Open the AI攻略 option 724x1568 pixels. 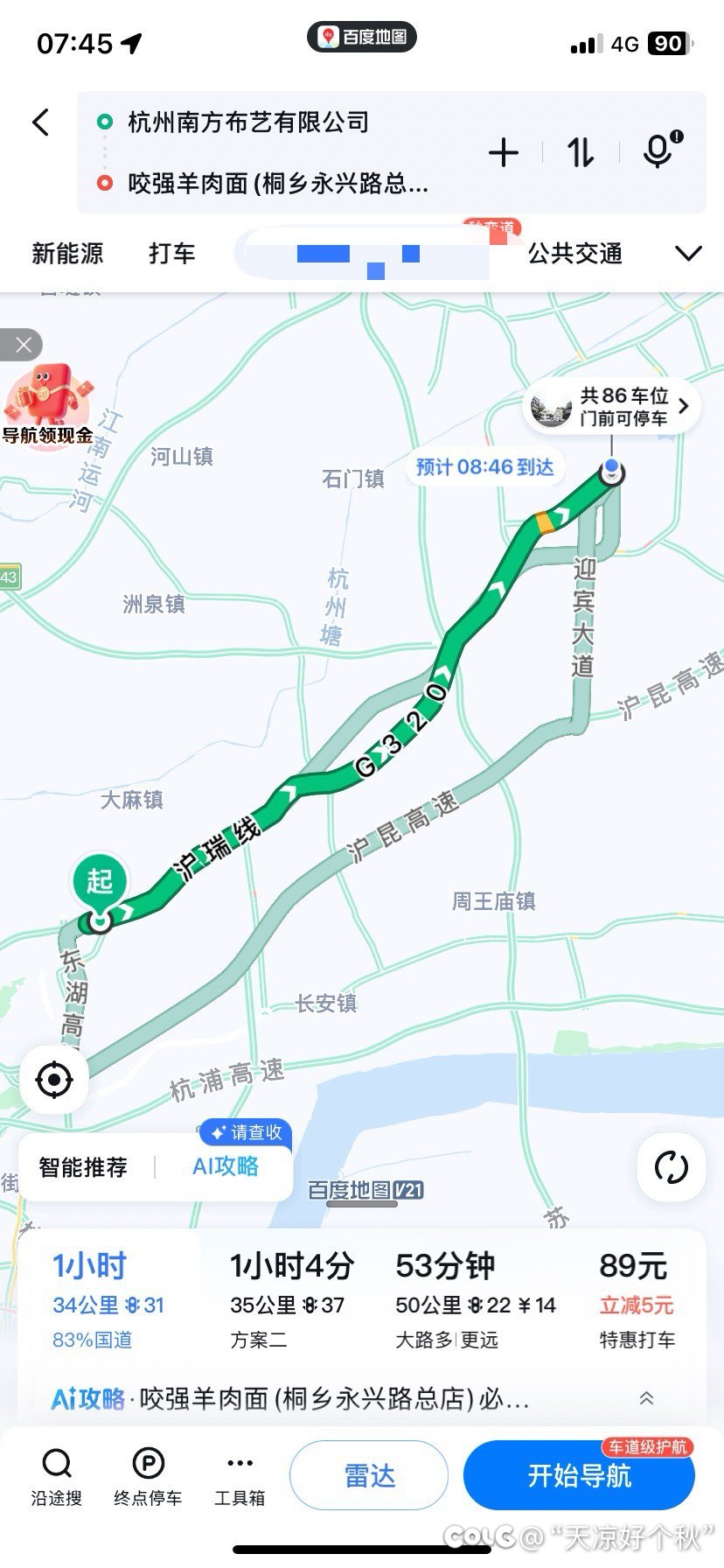(226, 1166)
